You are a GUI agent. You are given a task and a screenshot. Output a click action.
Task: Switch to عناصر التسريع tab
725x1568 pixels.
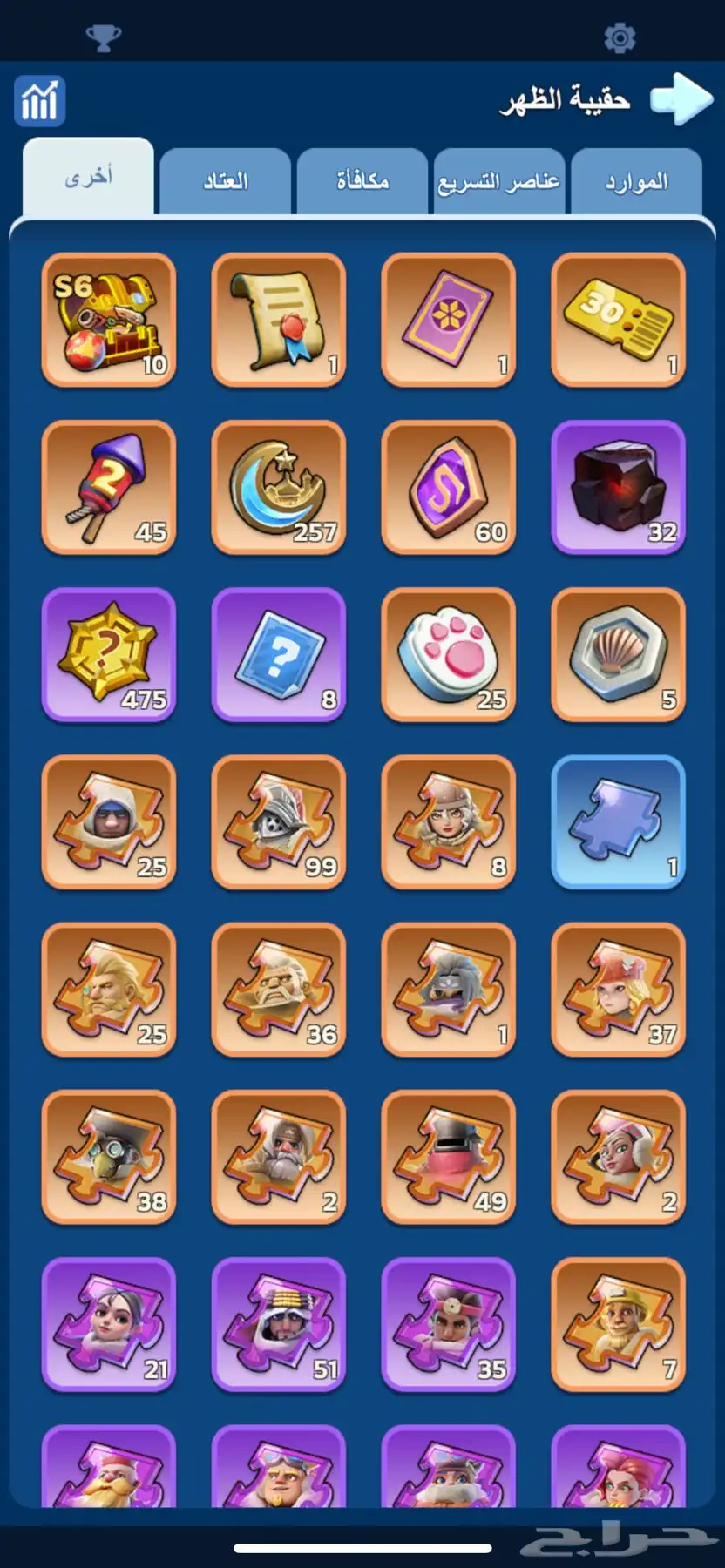click(x=498, y=181)
